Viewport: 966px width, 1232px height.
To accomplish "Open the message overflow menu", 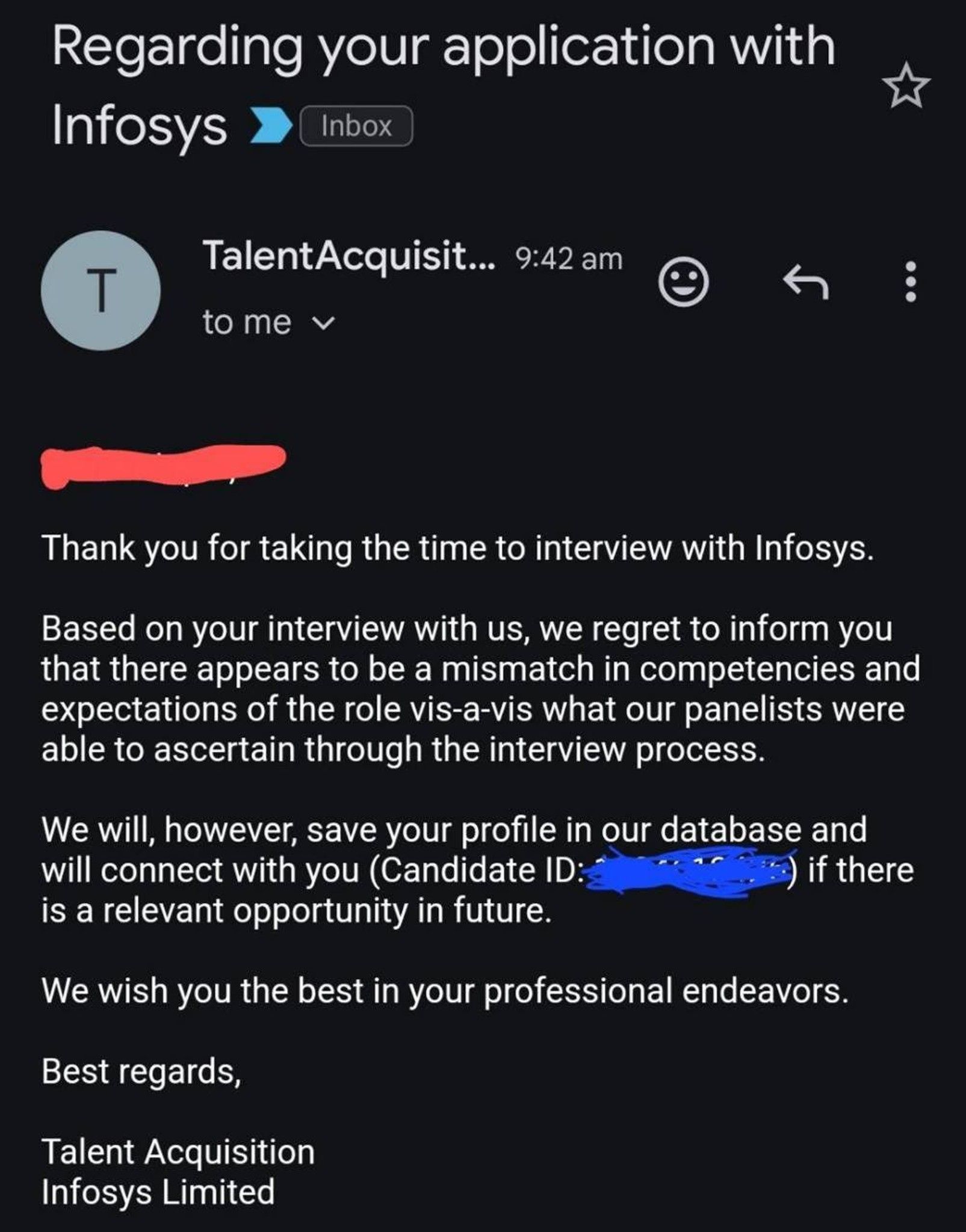I will coord(911,282).
